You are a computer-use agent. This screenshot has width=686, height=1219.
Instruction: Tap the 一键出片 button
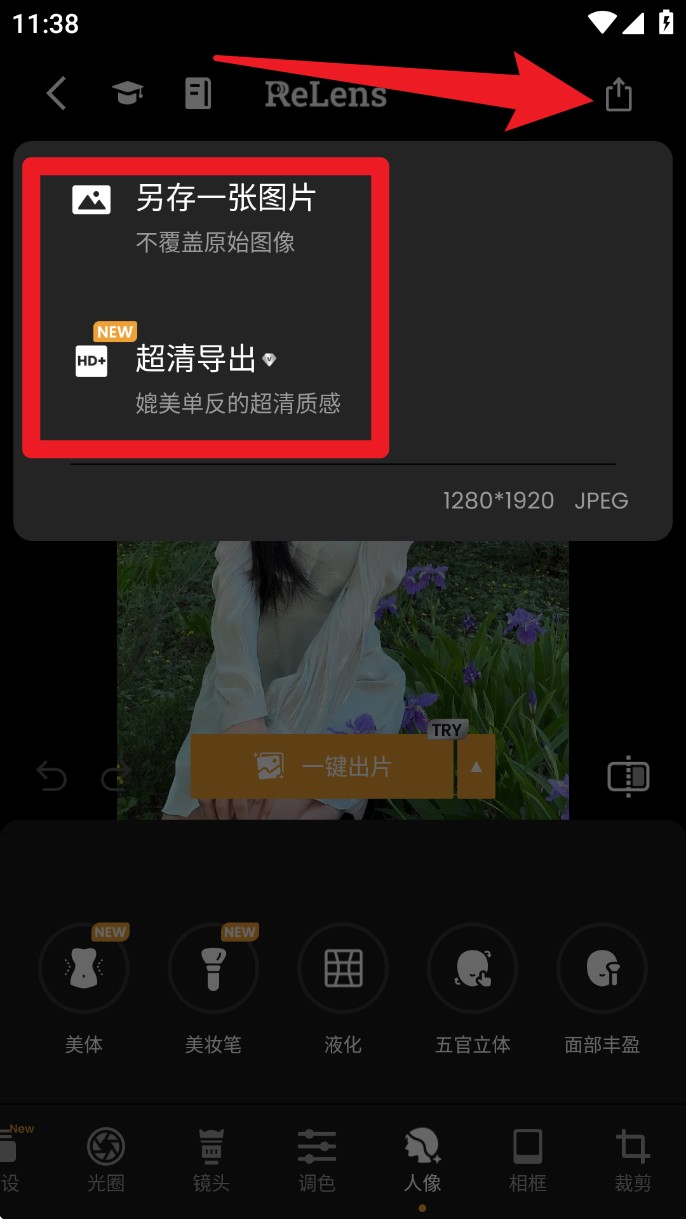pyautogui.click(x=322, y=766)
